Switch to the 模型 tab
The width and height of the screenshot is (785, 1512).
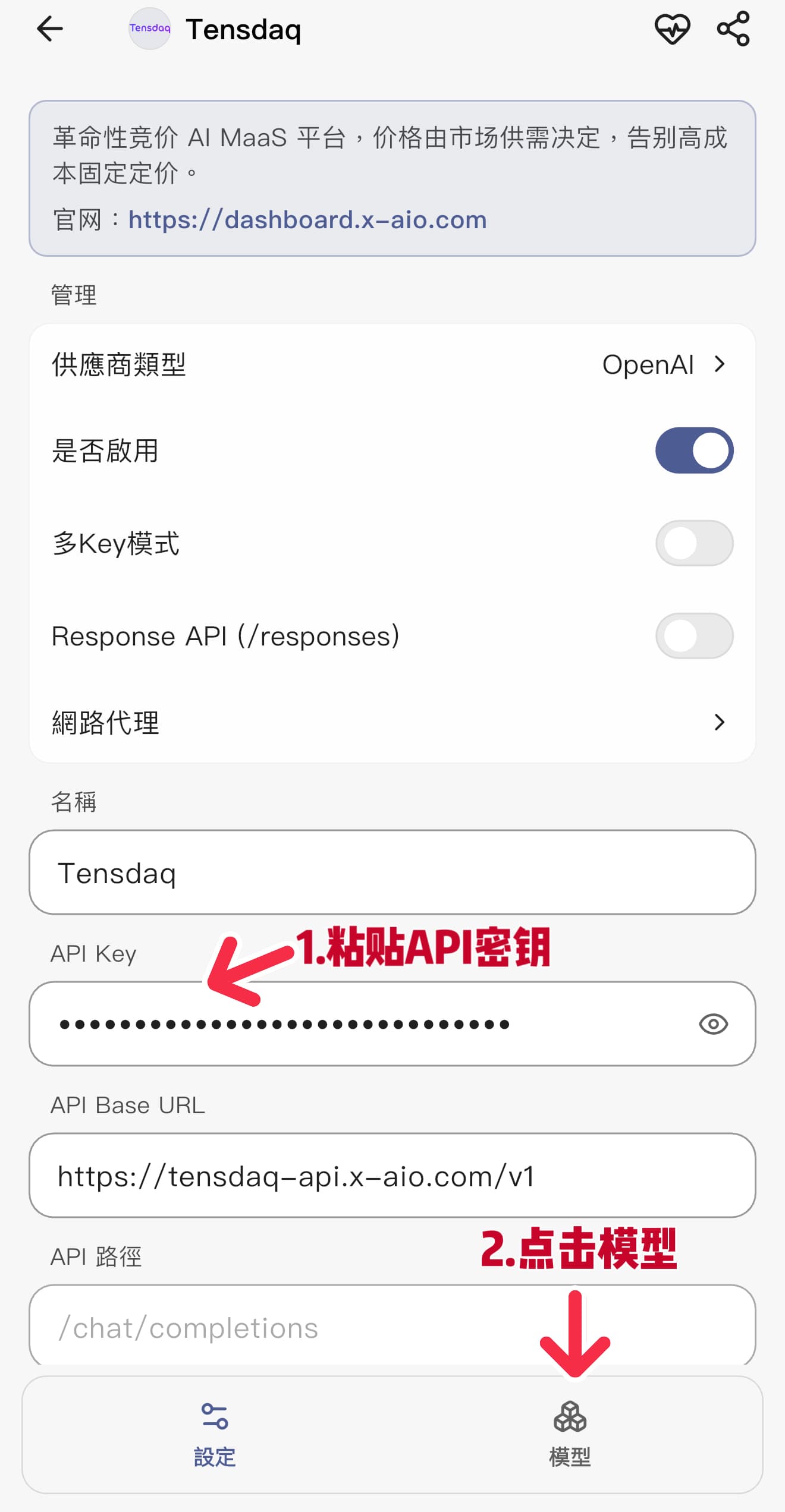pos(570,1434)
